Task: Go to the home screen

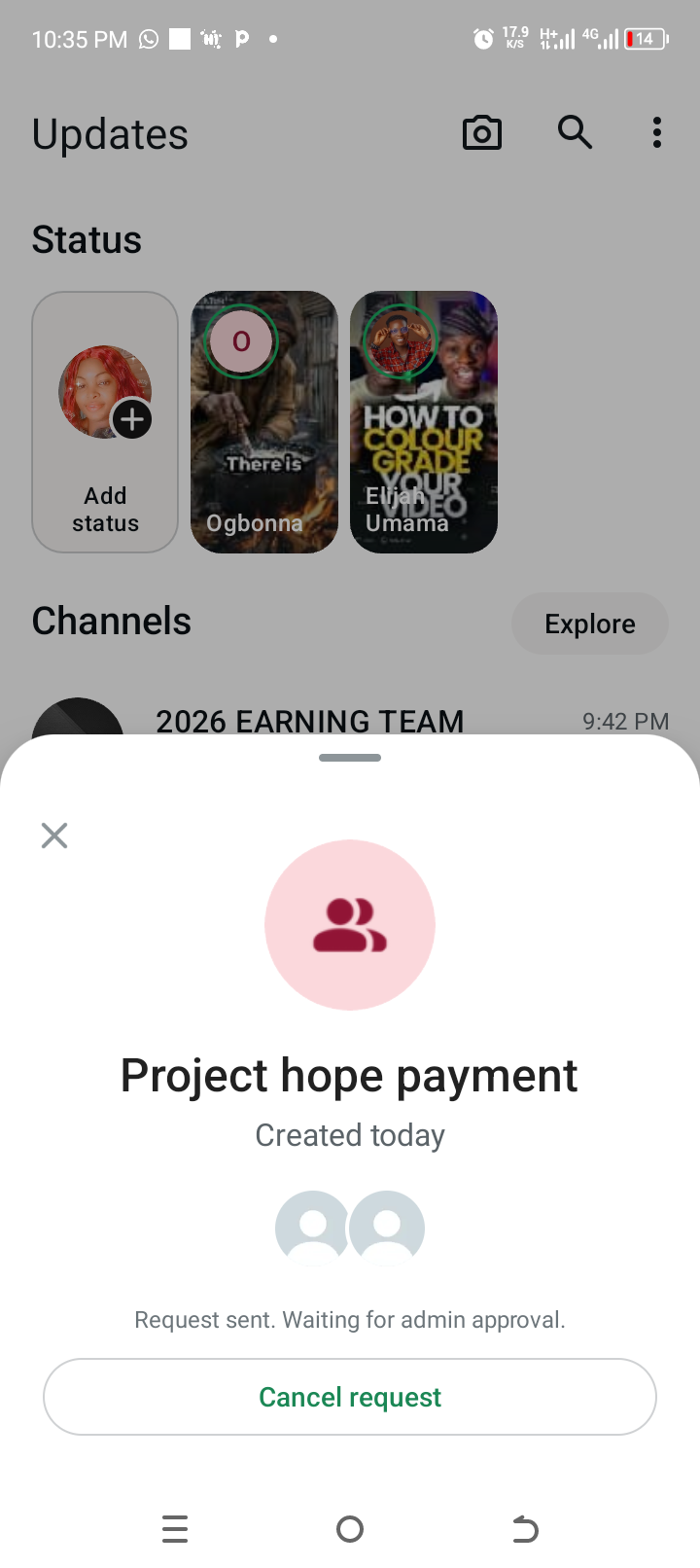Action: click(x=350, y=1529)
